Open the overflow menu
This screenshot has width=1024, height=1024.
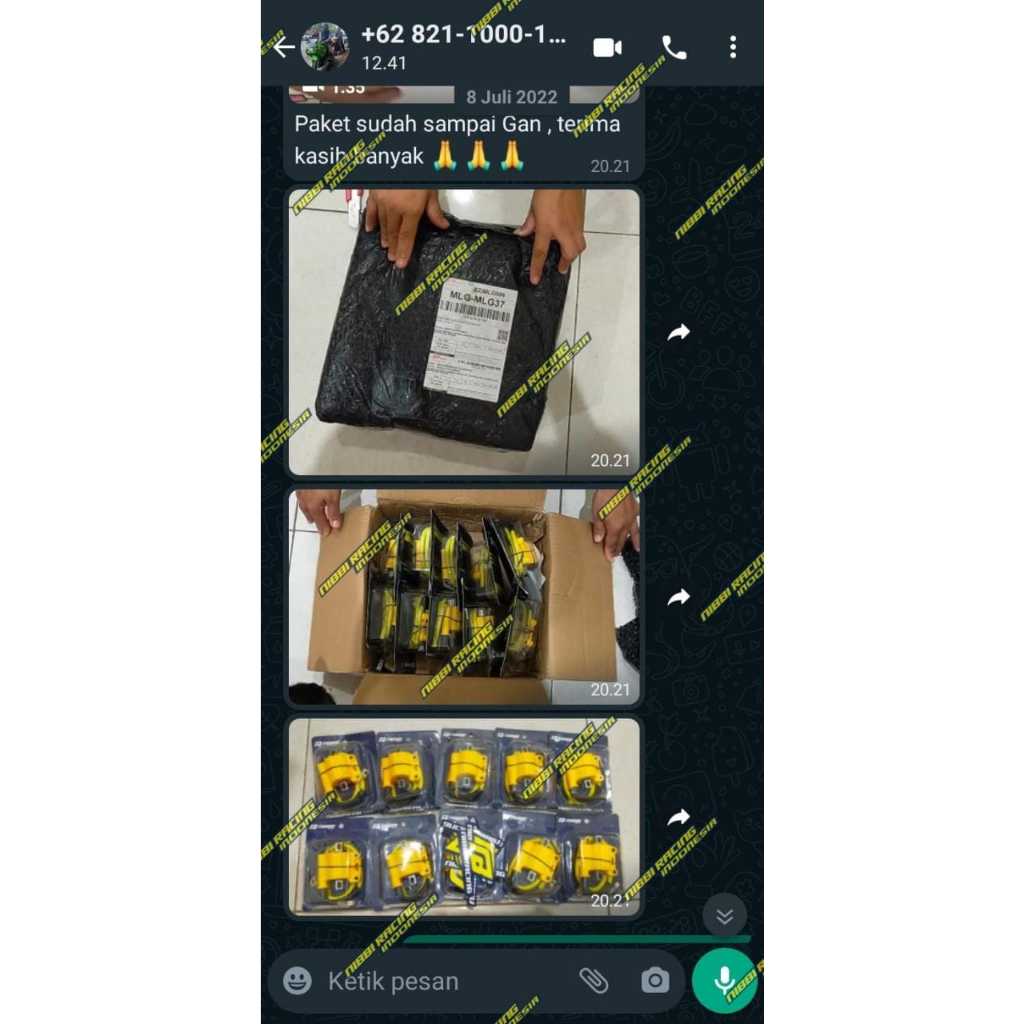click(x=733, y=47)
